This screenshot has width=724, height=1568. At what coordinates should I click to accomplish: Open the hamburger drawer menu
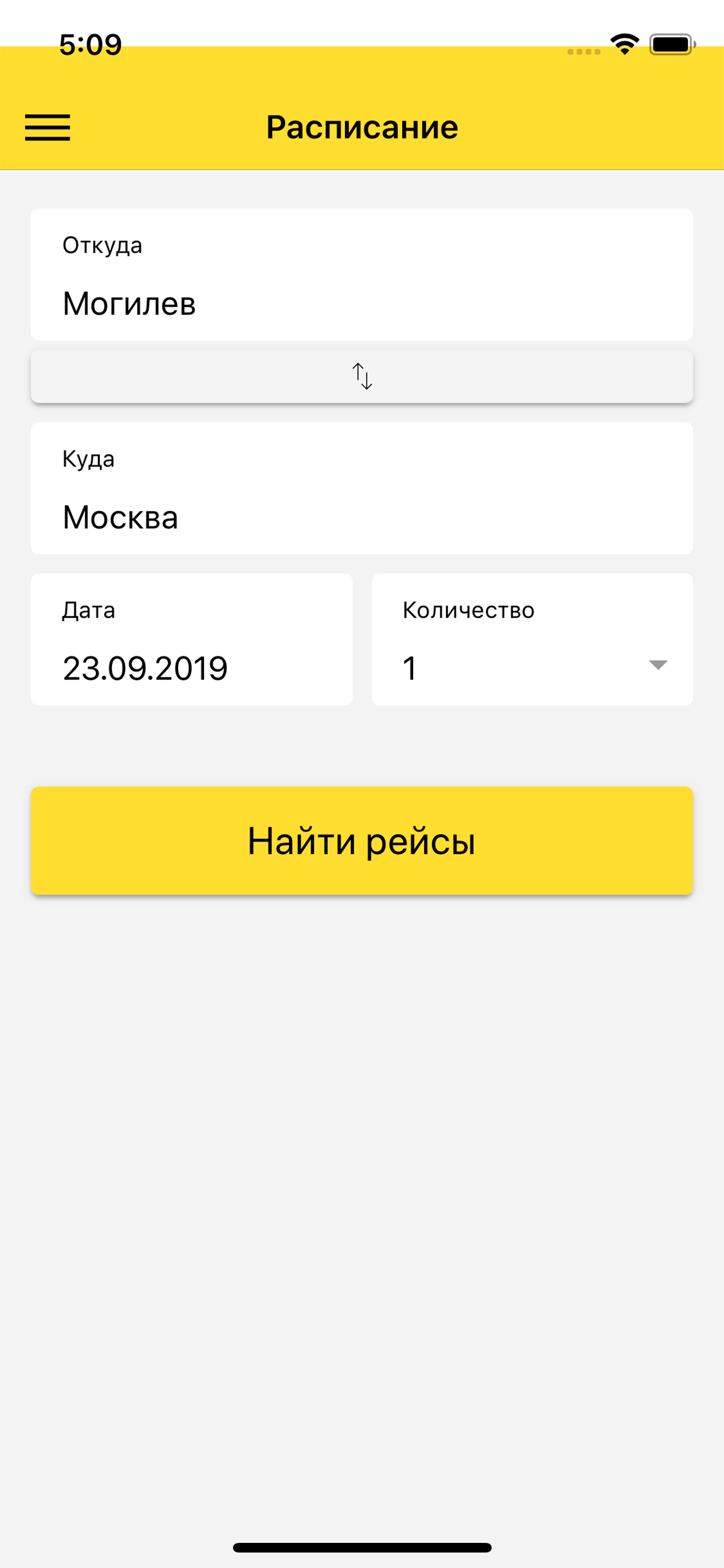[47, 127]
